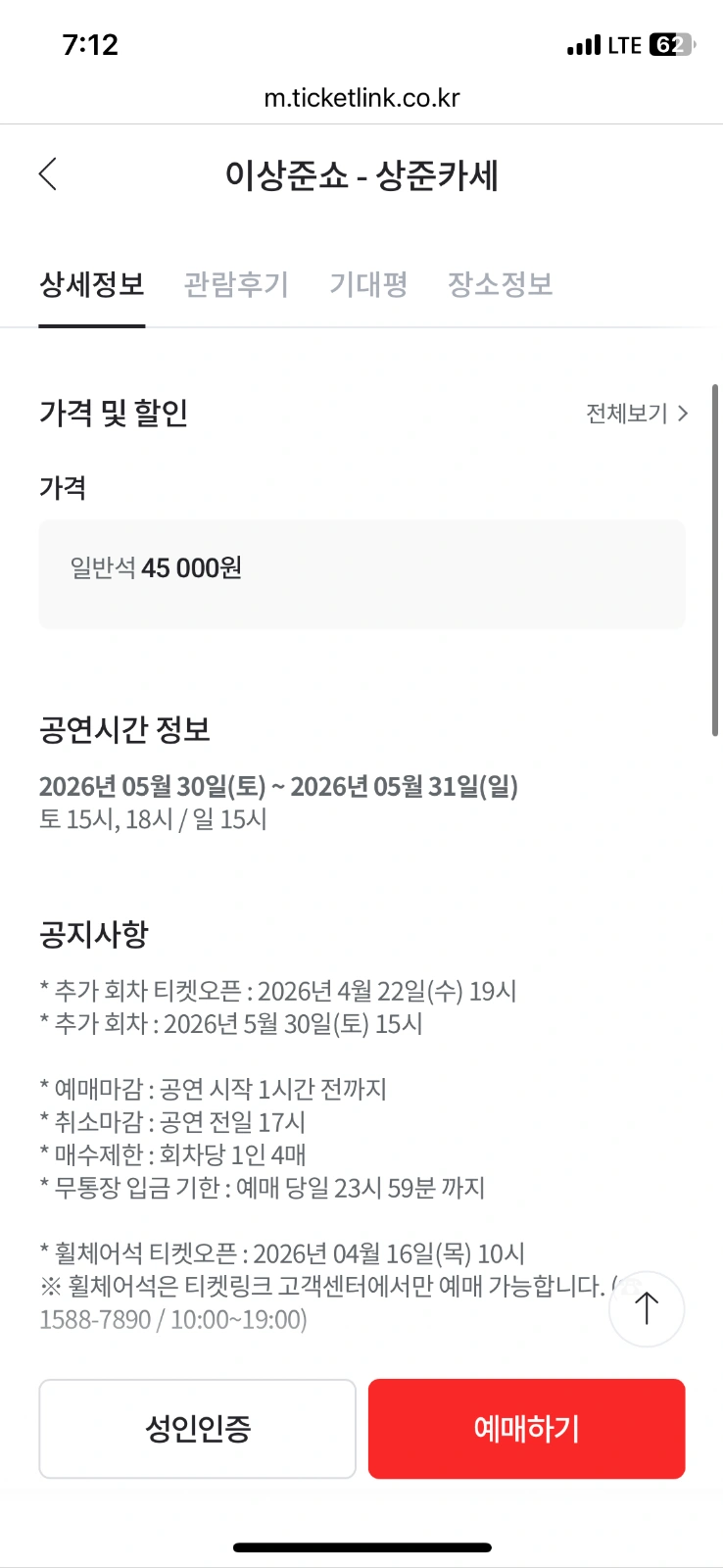Switch to the 장소정보 tab
This screenshot has height=1568, width=723.
pos(500,284)
